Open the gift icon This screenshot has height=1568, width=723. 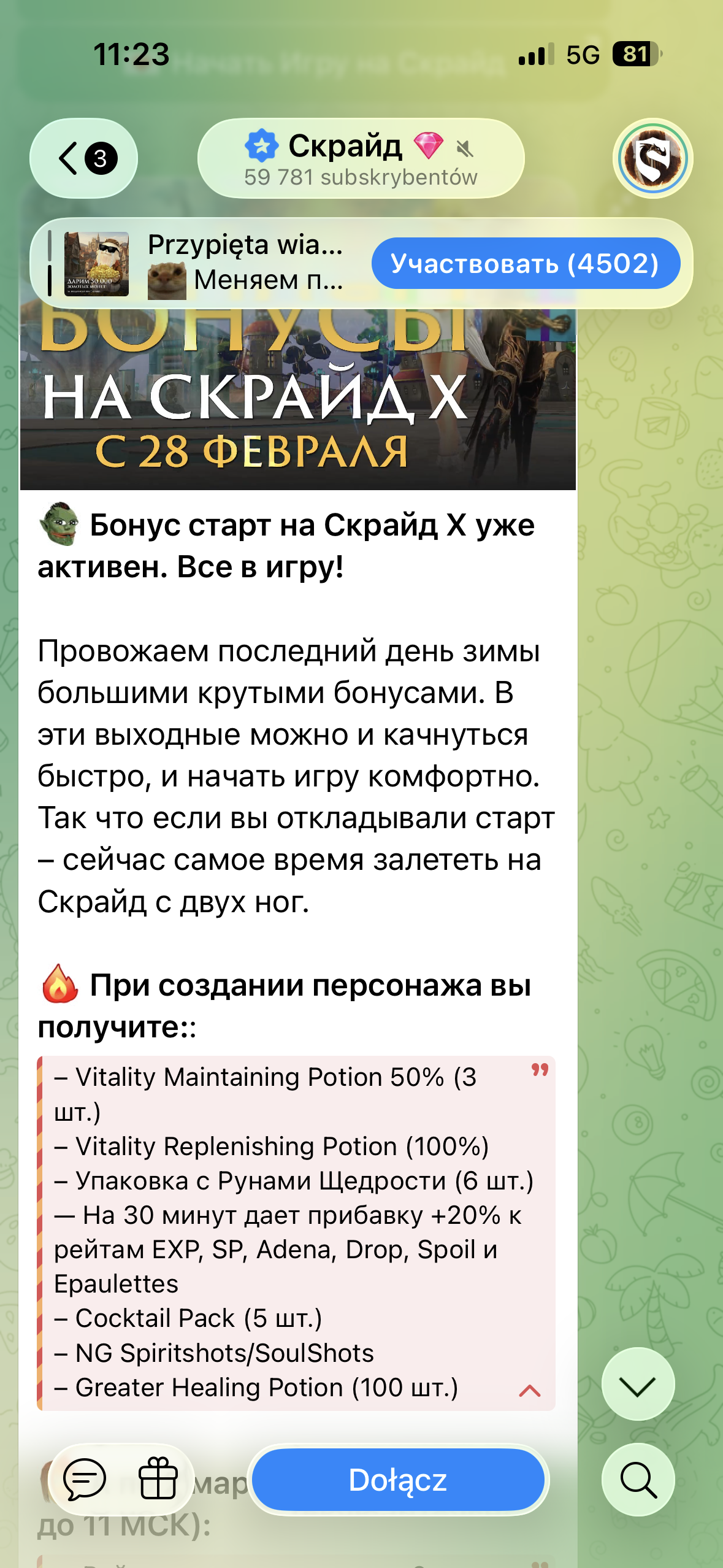tap(158, 1480)
